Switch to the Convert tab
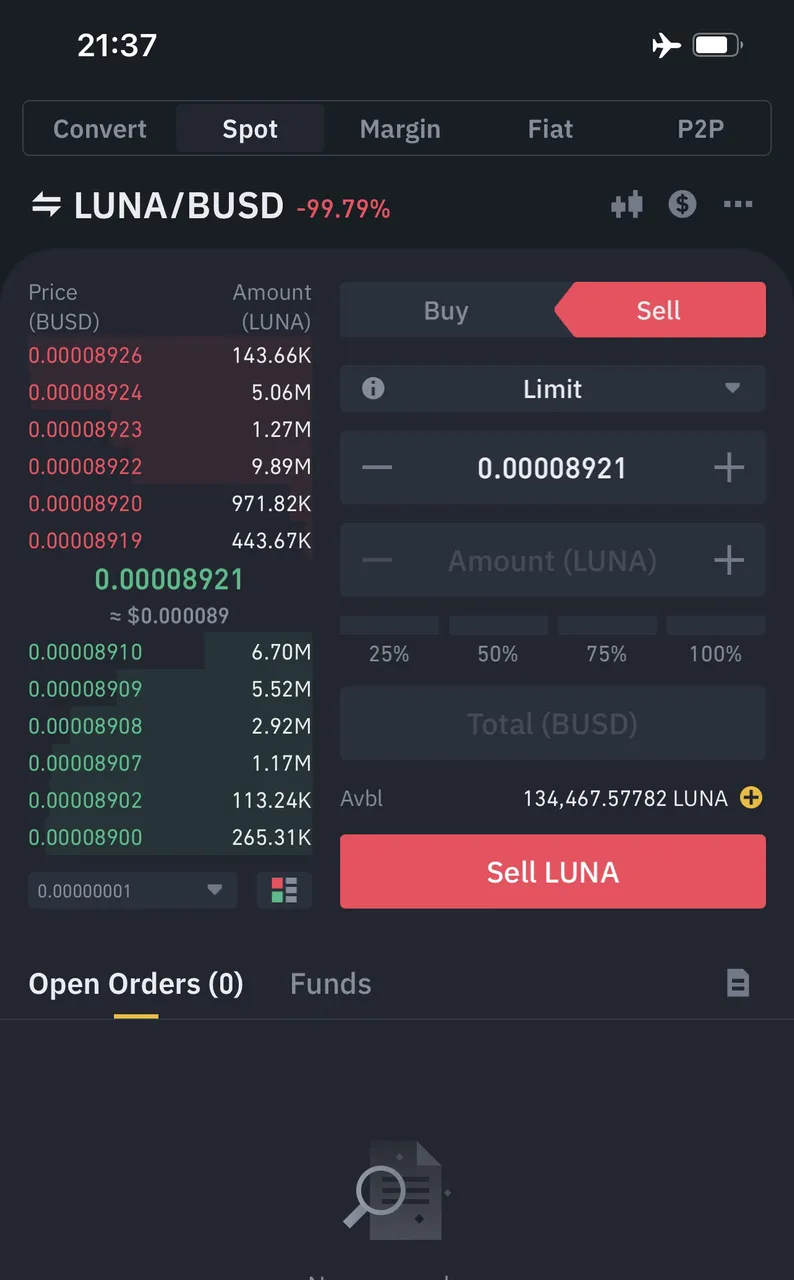Image resolution: width=794 pixels, height=1280 pixels. pos(100,129)
